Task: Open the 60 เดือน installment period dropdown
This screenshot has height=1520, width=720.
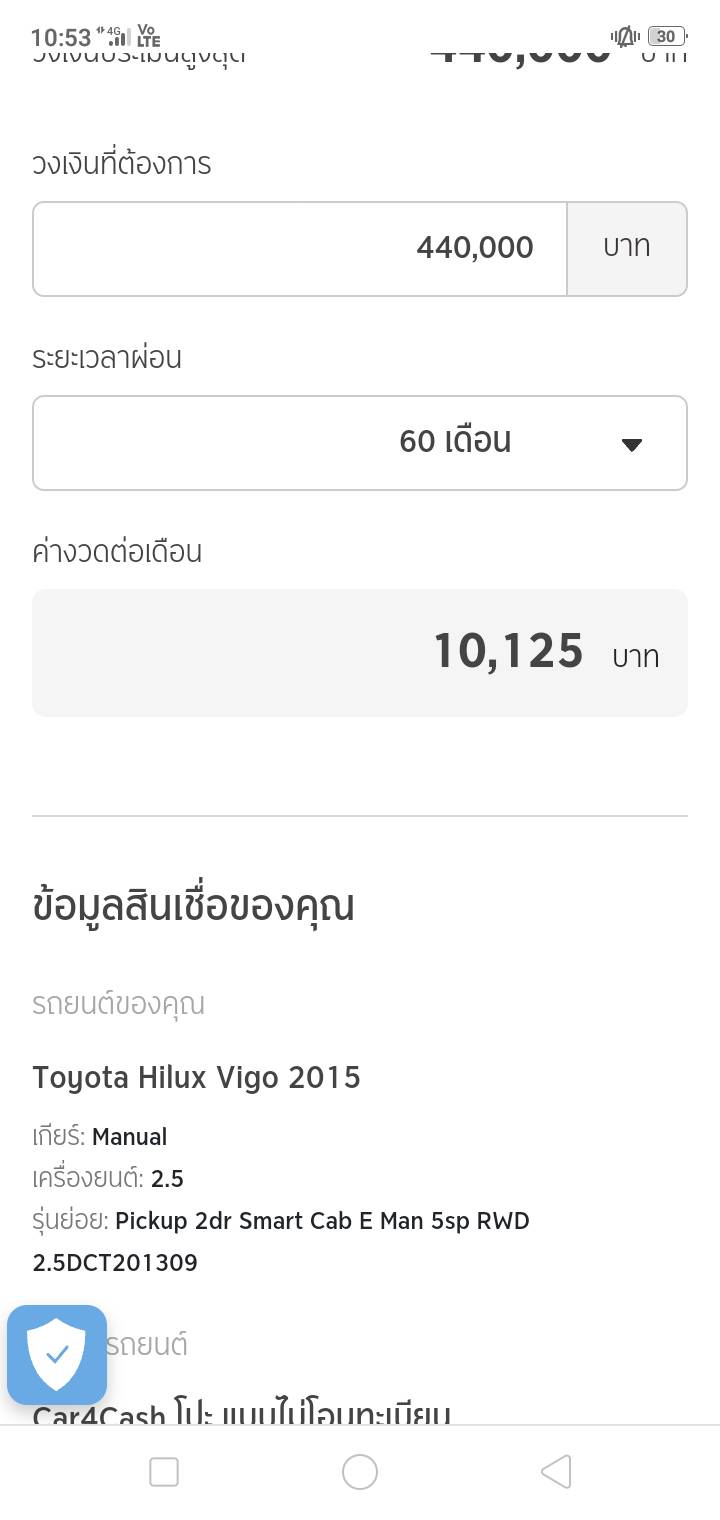Action: point(360,443)
